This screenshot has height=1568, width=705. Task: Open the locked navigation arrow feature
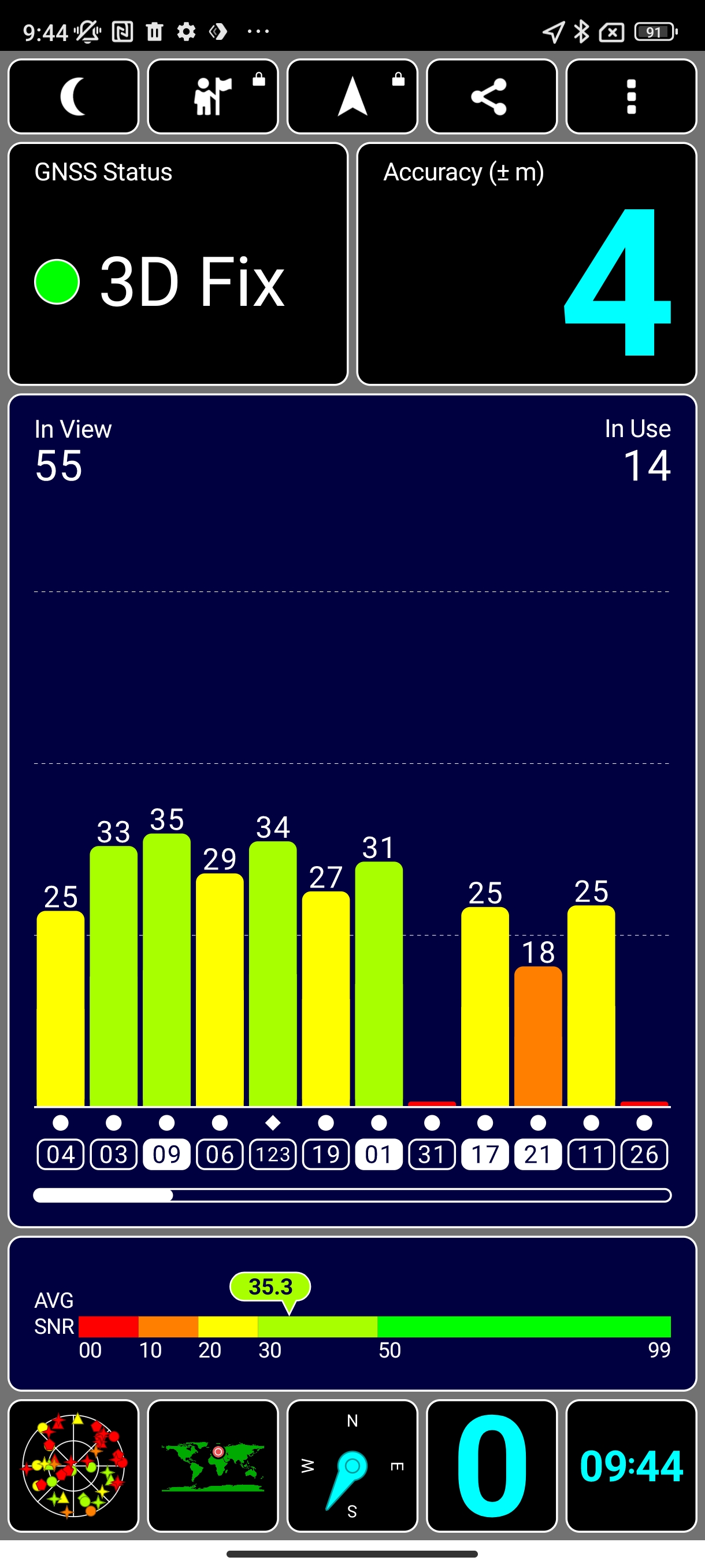click(x=352, y=96)
